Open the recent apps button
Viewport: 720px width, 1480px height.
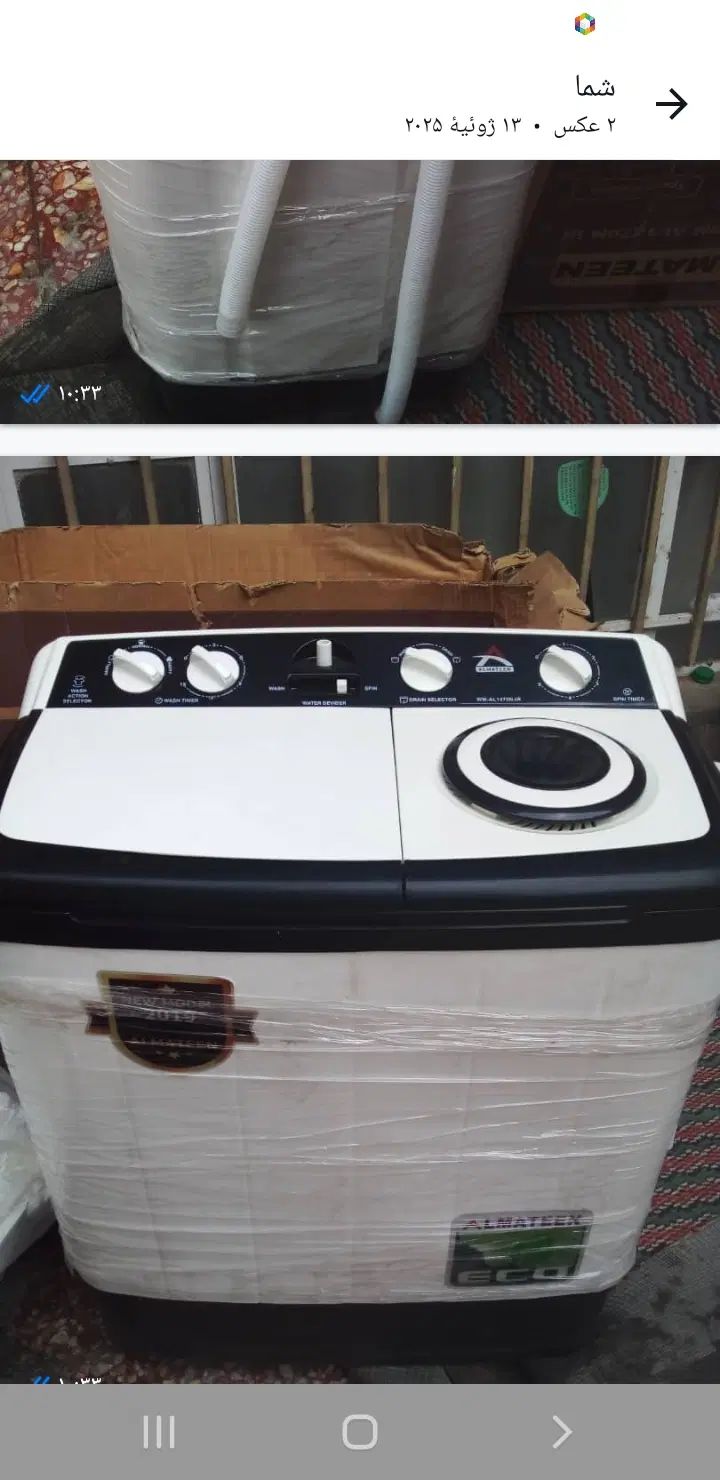click(159, 1432)
